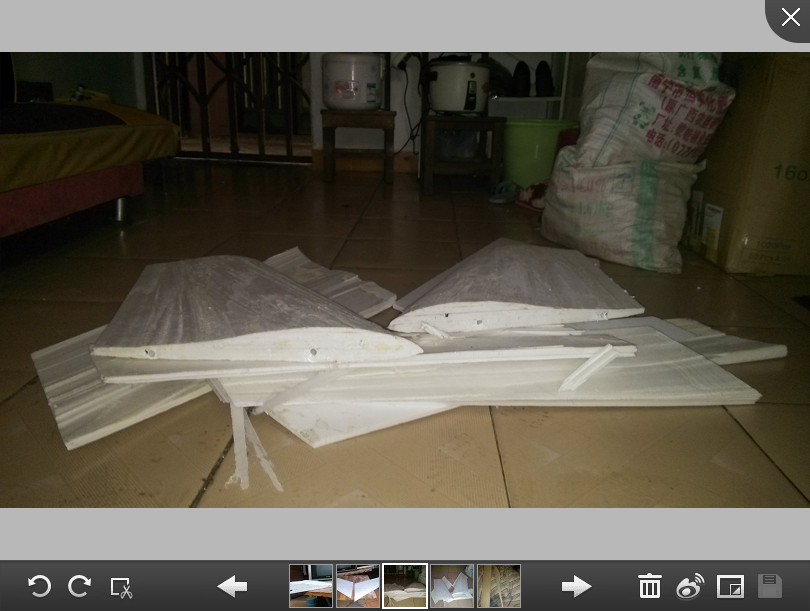Delete this photo with the trash icon
Screen dimensions: 810x611
[650, 586]
